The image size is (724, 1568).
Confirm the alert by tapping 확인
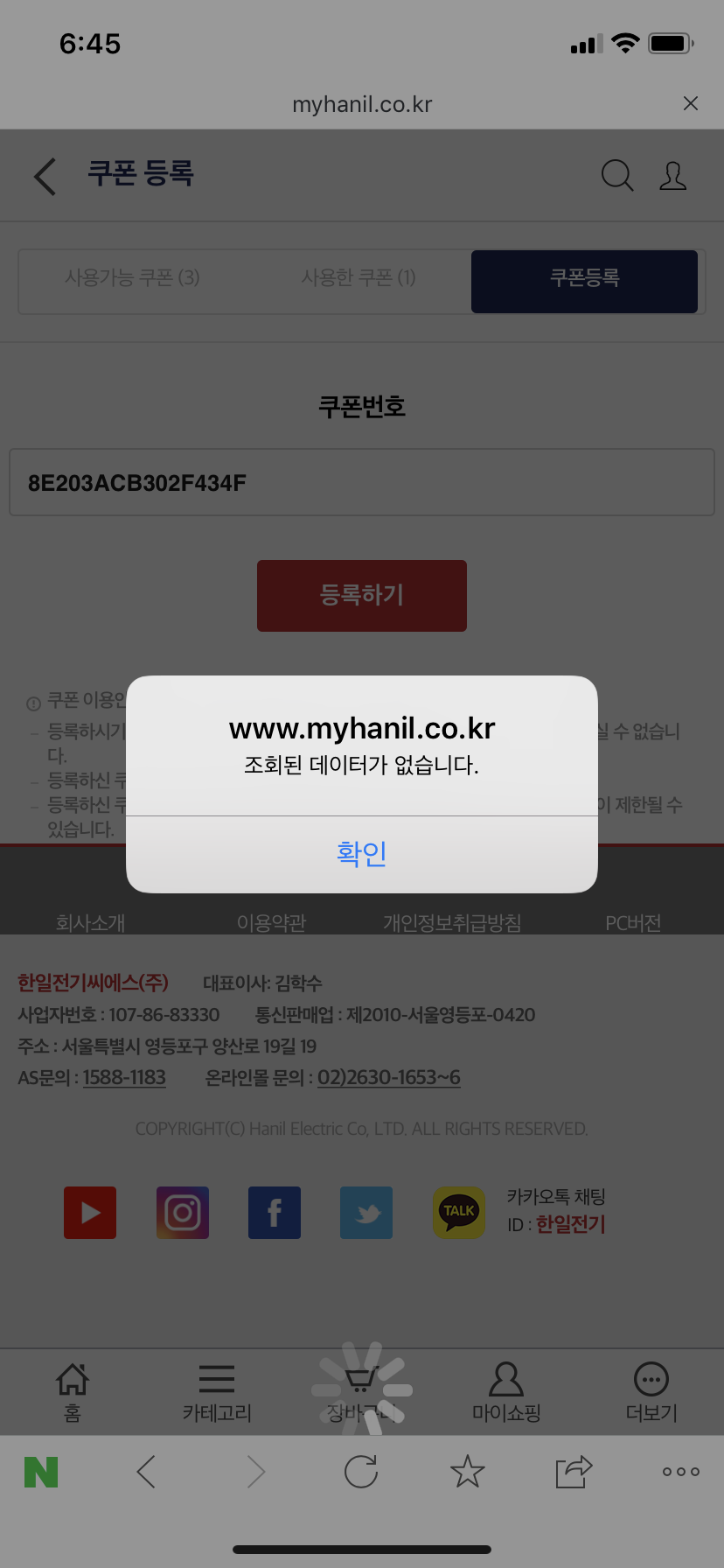(362, 854)
